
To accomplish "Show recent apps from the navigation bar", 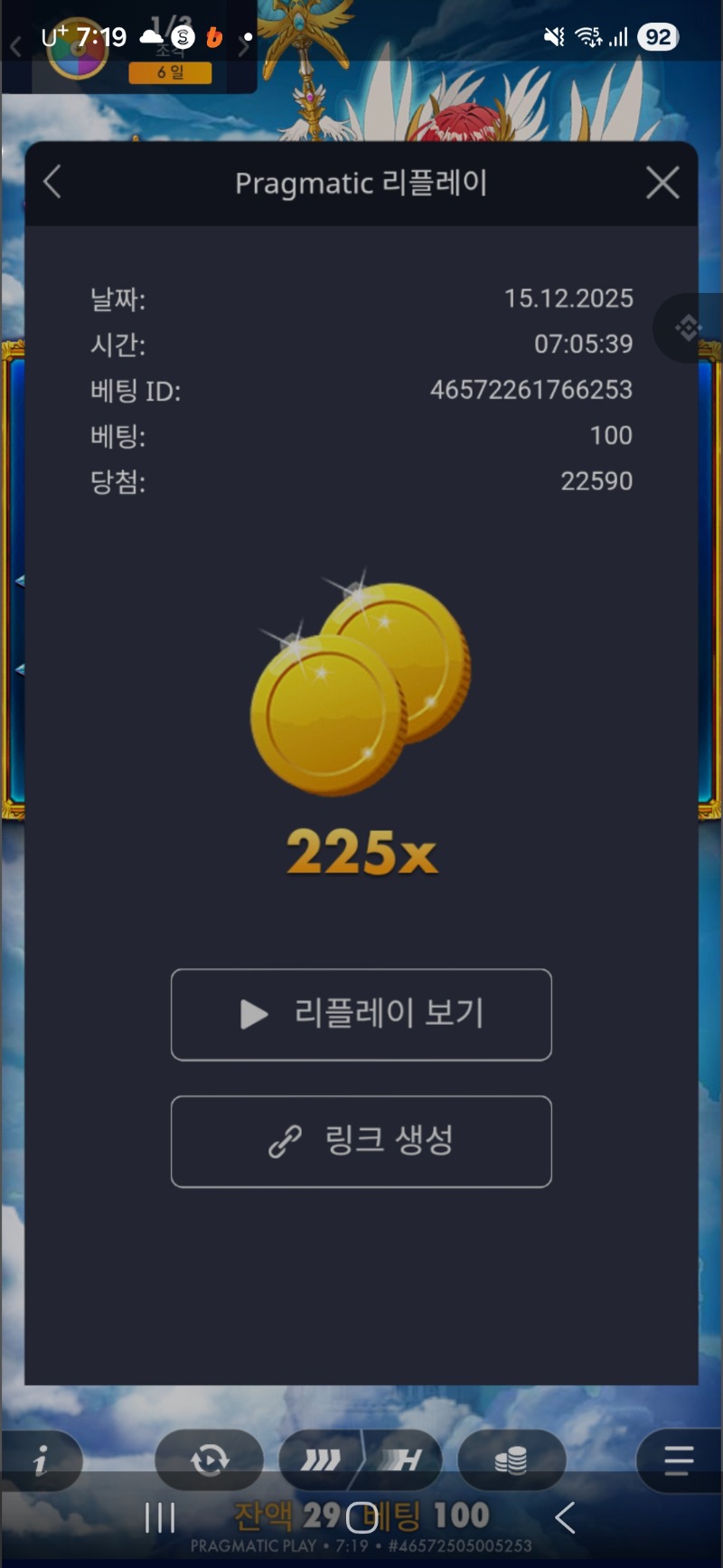I will click(x=160, y=1517).
